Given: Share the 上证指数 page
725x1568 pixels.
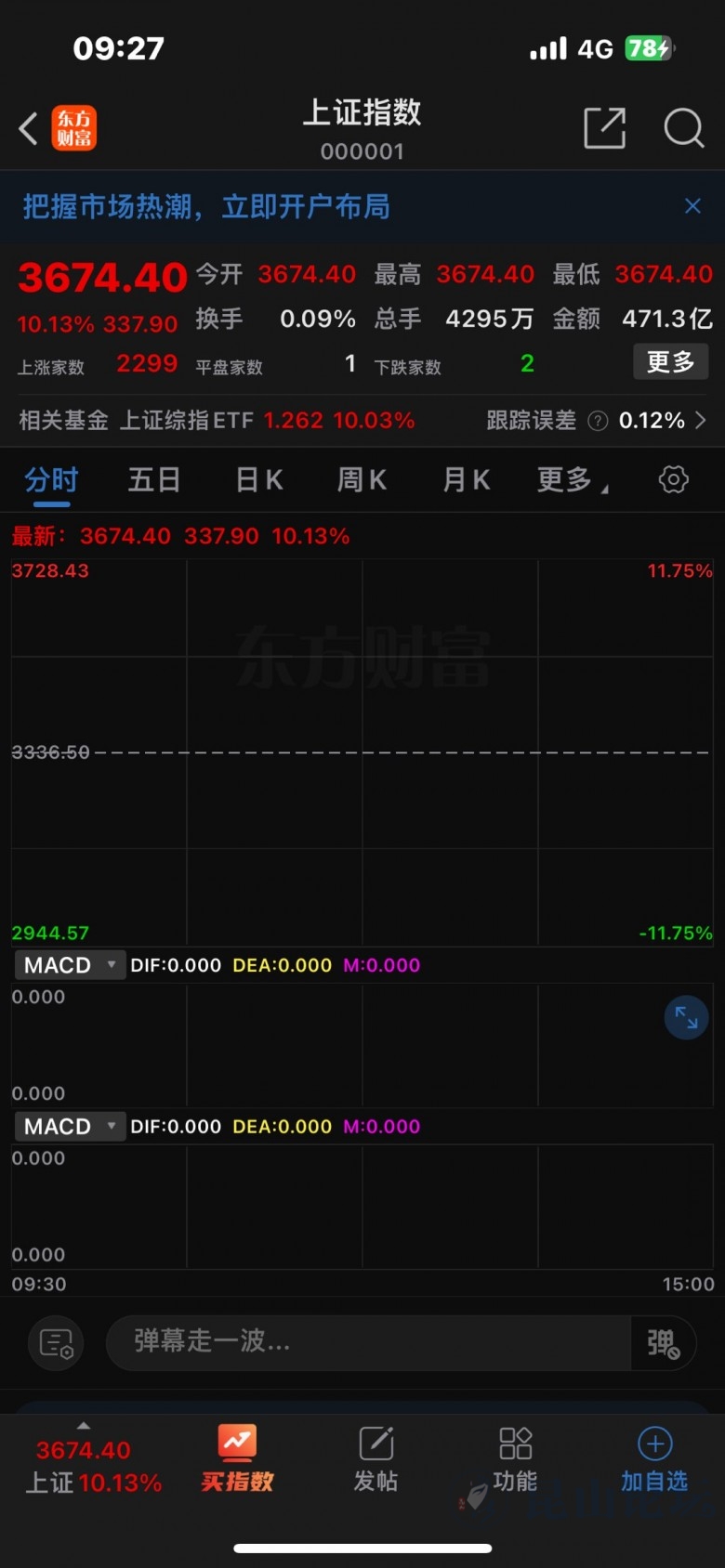Looking at the screenshot, I should click(604, 128).
